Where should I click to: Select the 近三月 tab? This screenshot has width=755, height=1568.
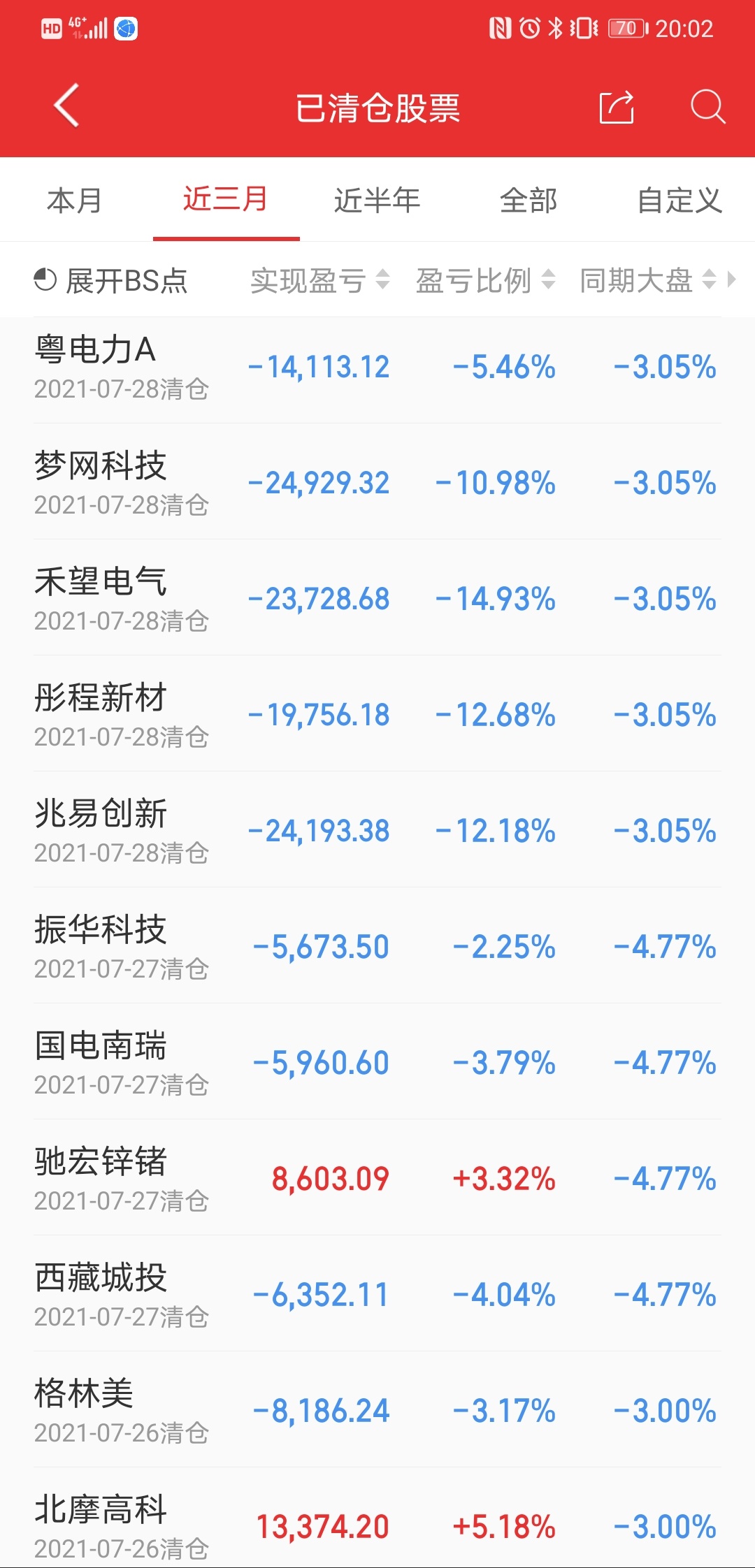click(226, 199)
